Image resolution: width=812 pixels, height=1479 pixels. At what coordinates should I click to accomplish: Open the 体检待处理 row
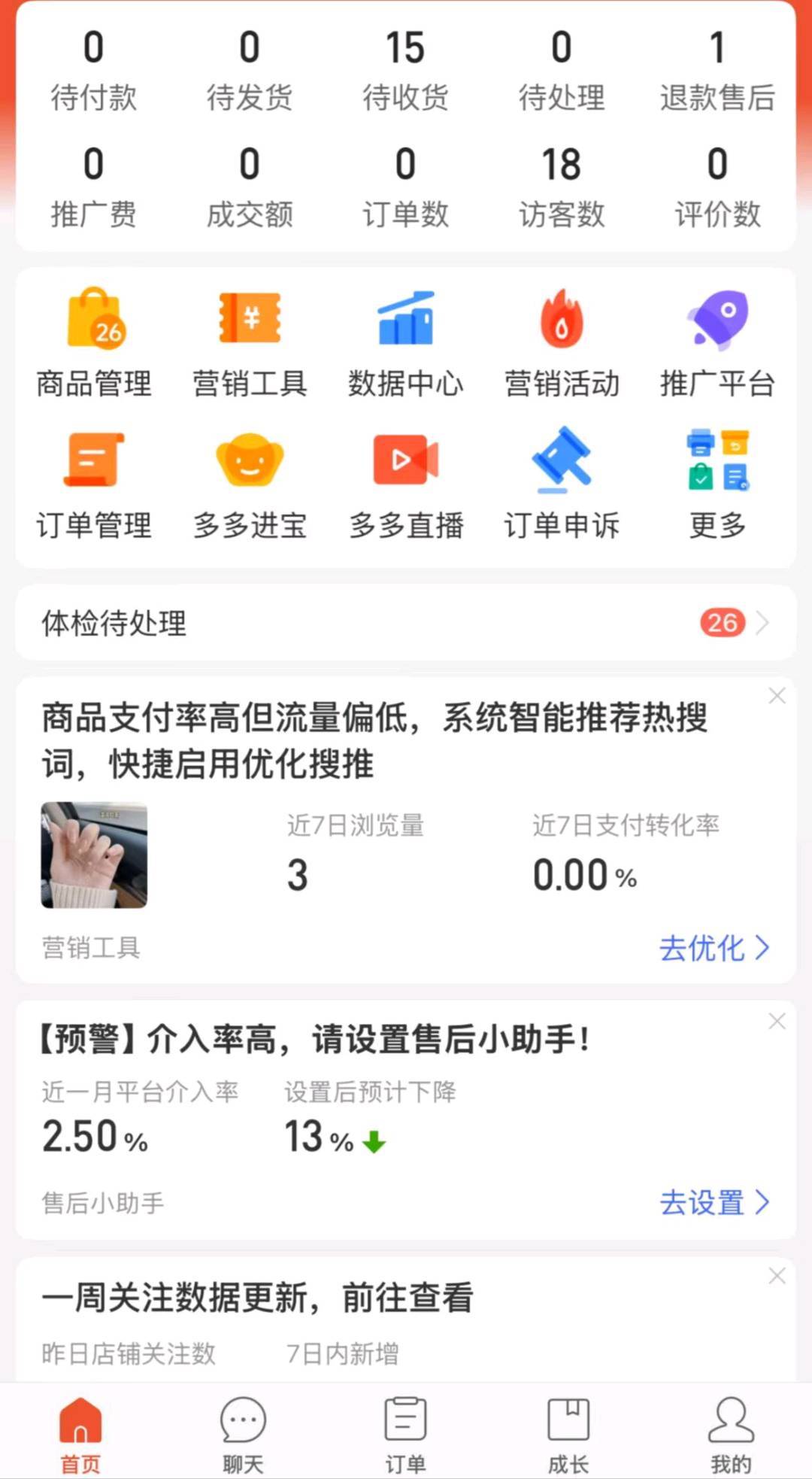[405, 623]
